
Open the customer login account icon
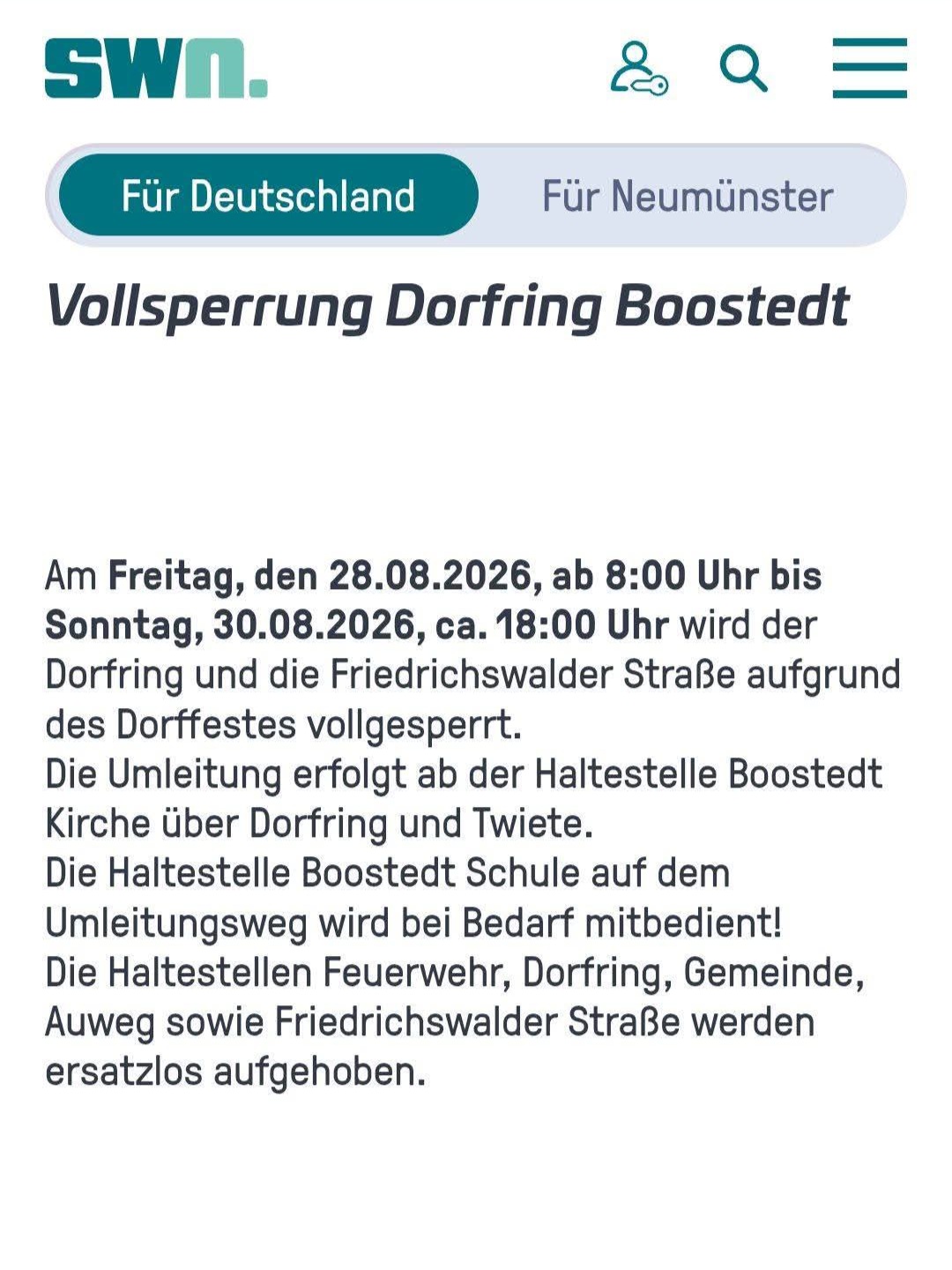(x=639, y=68)
